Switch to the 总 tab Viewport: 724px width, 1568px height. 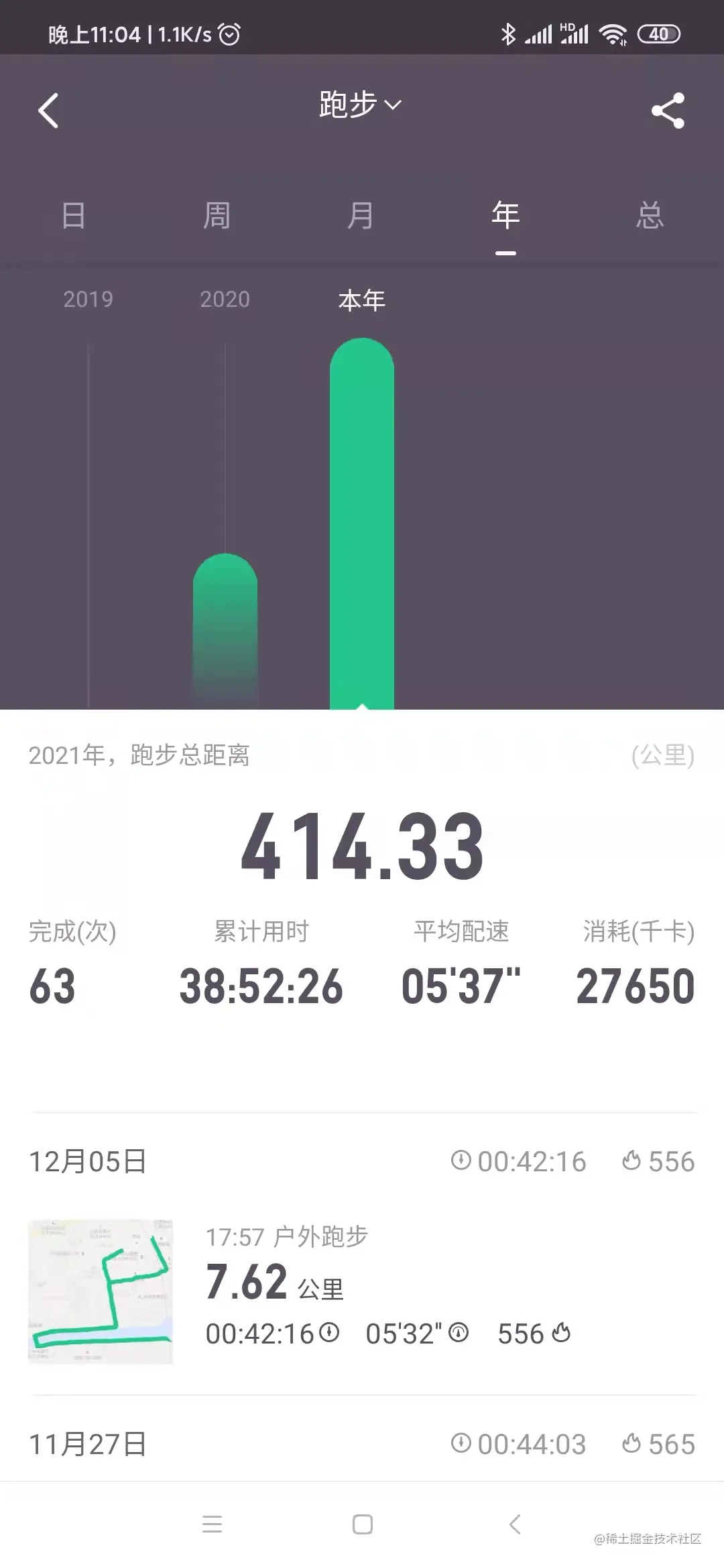650,216
